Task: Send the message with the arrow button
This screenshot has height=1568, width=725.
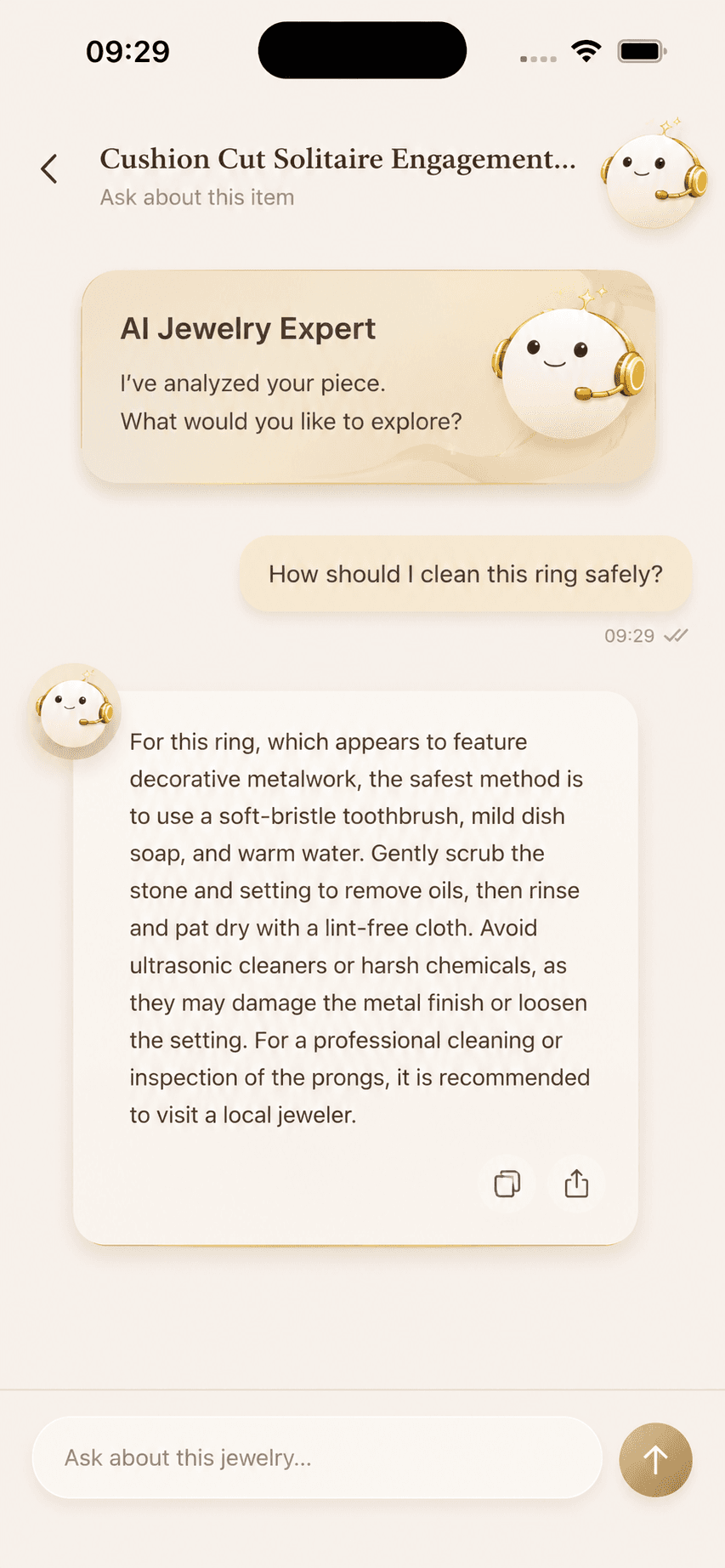Action: click(x=655, y=1460)
